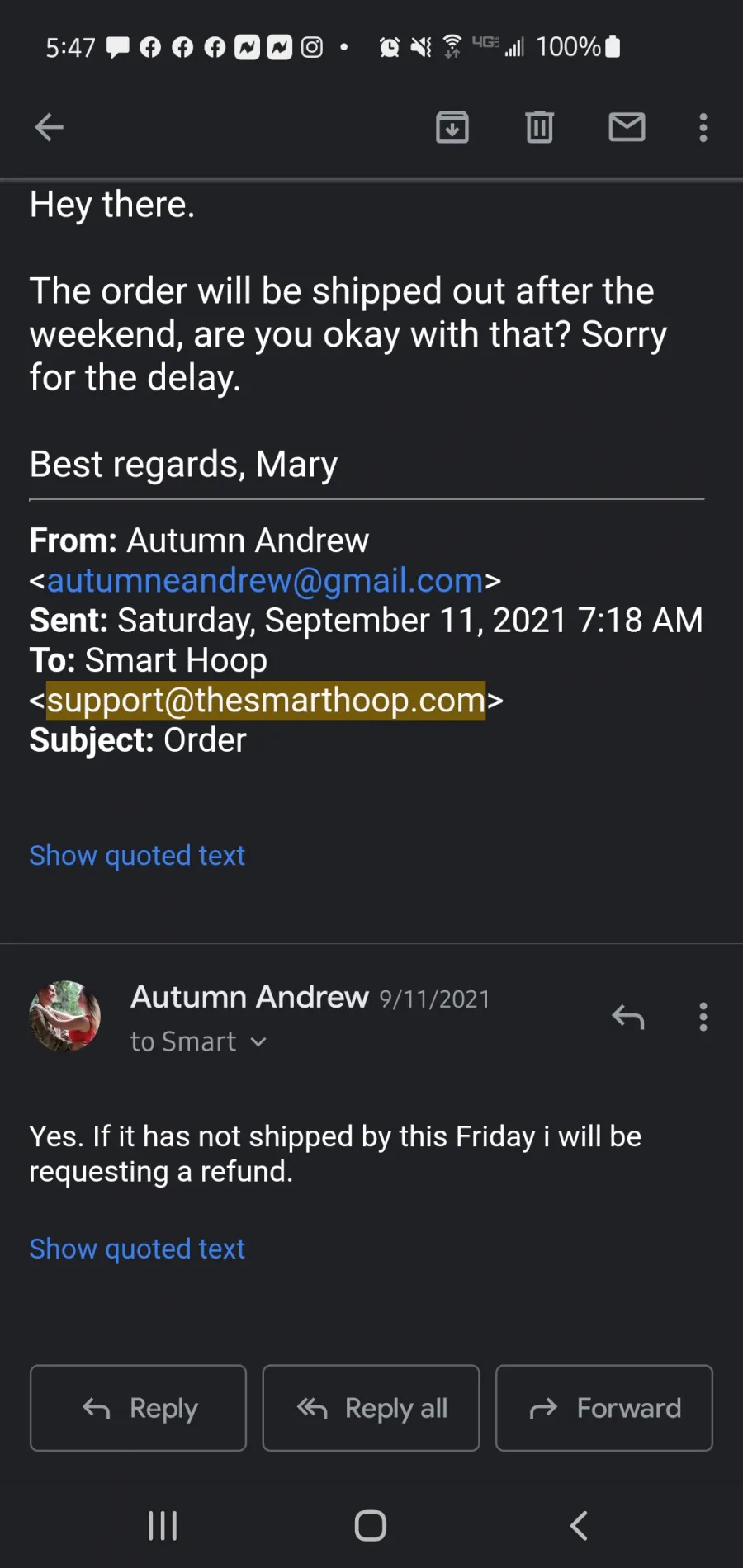Viewport: 743px width, 1568px height.
Task: Choose Reply all
Action: 371,1408
